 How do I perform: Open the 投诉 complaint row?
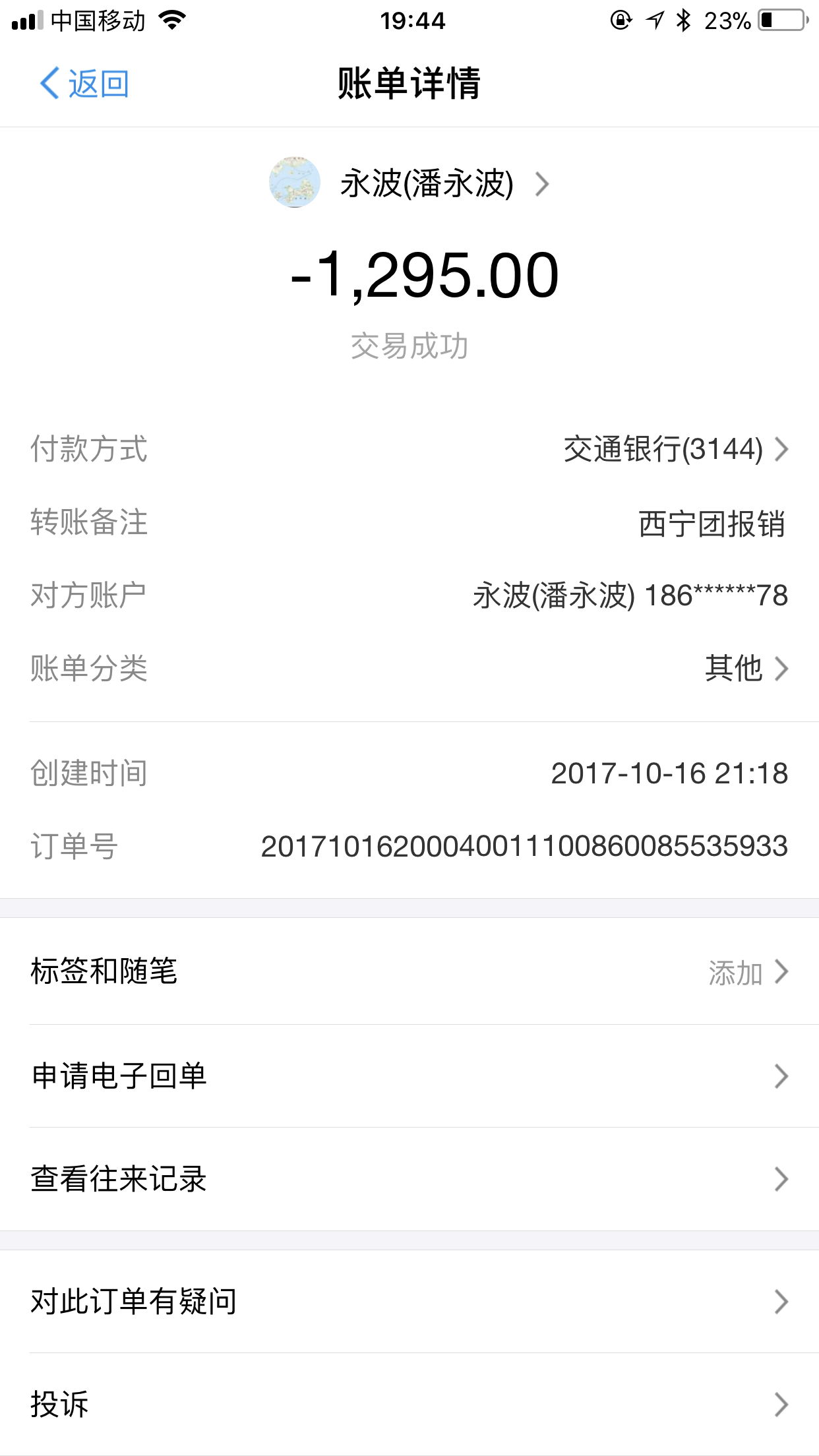point(409,1405)
